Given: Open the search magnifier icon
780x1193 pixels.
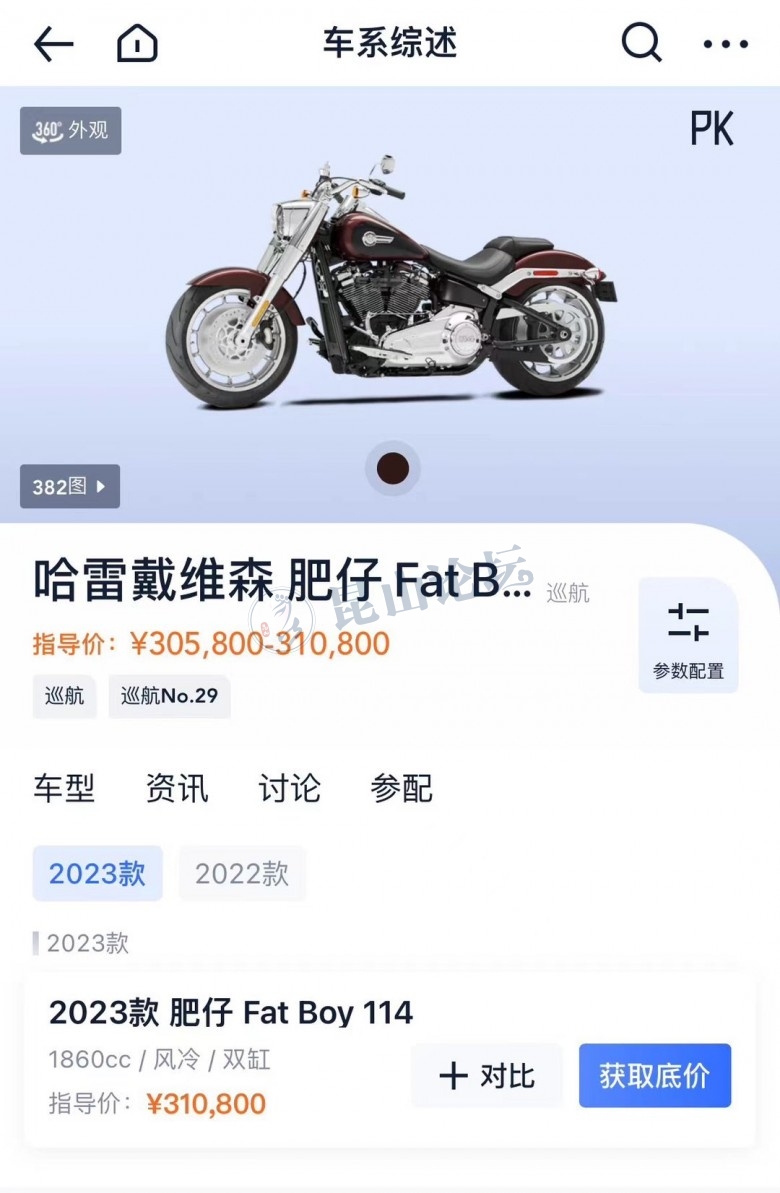Looking at the screenshot, I should pyautogui.click(x=641, y=43).
